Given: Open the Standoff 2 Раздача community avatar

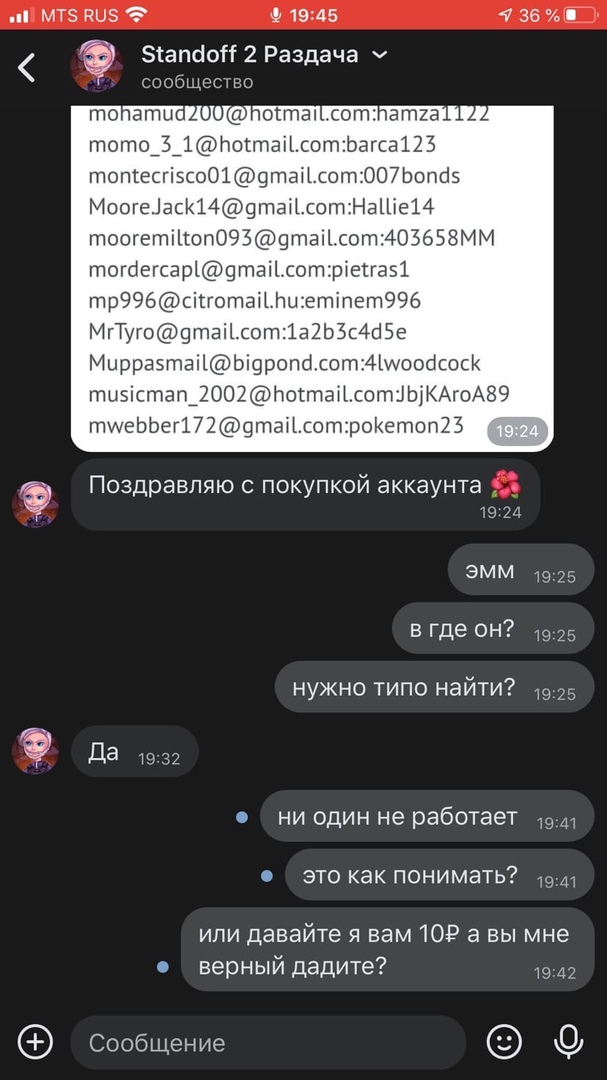Looking at the screenshot, I should 97,67.
